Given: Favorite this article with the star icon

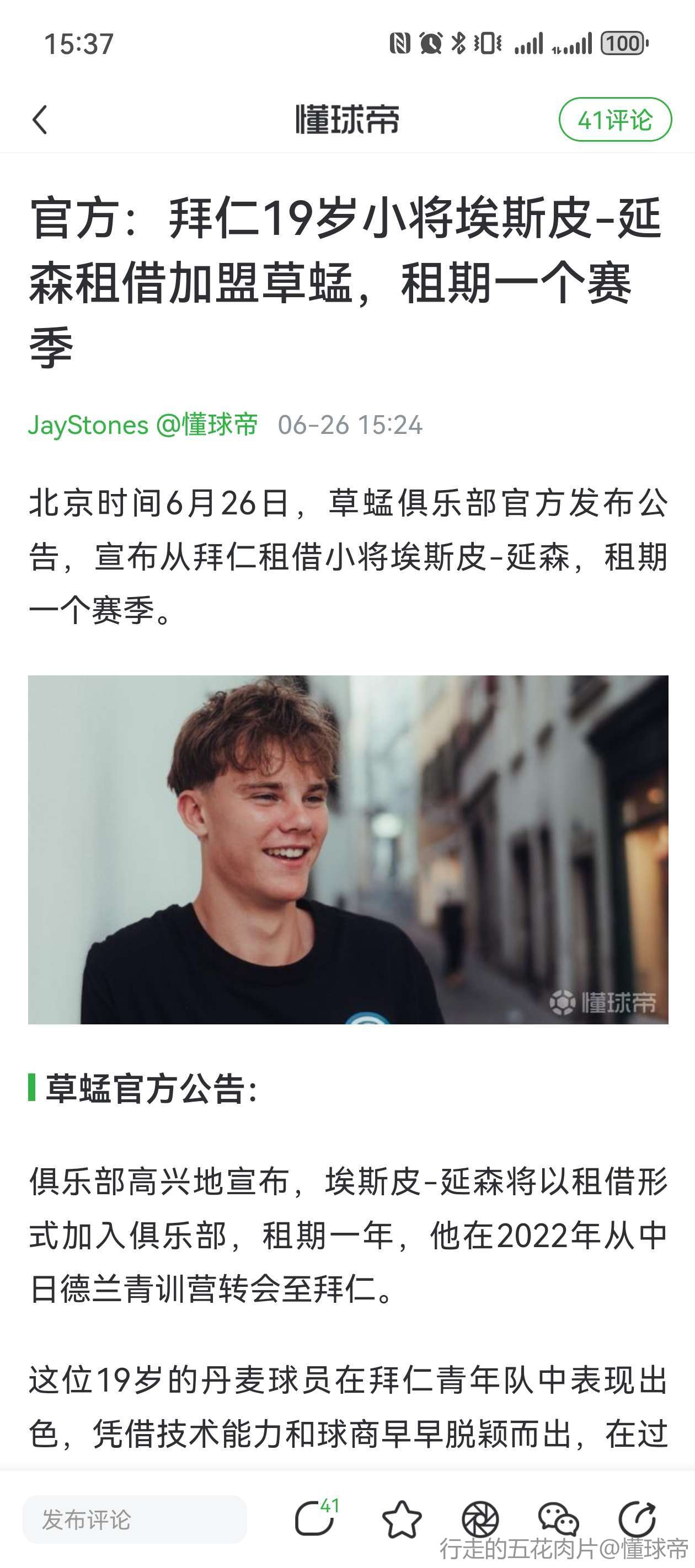Looking at the screenshot, I should click(x=402, y=1519).
